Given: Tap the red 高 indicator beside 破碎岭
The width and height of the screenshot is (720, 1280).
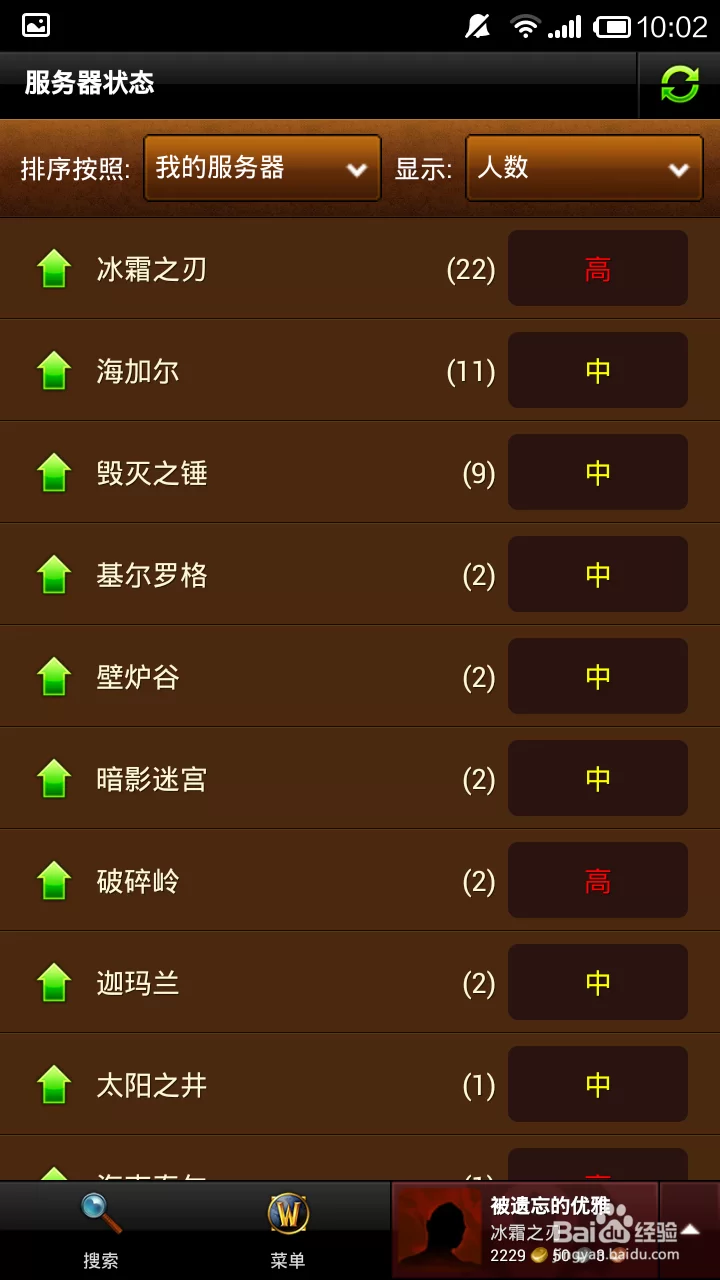Looking at the screenshot, I should tap(597, 880).
